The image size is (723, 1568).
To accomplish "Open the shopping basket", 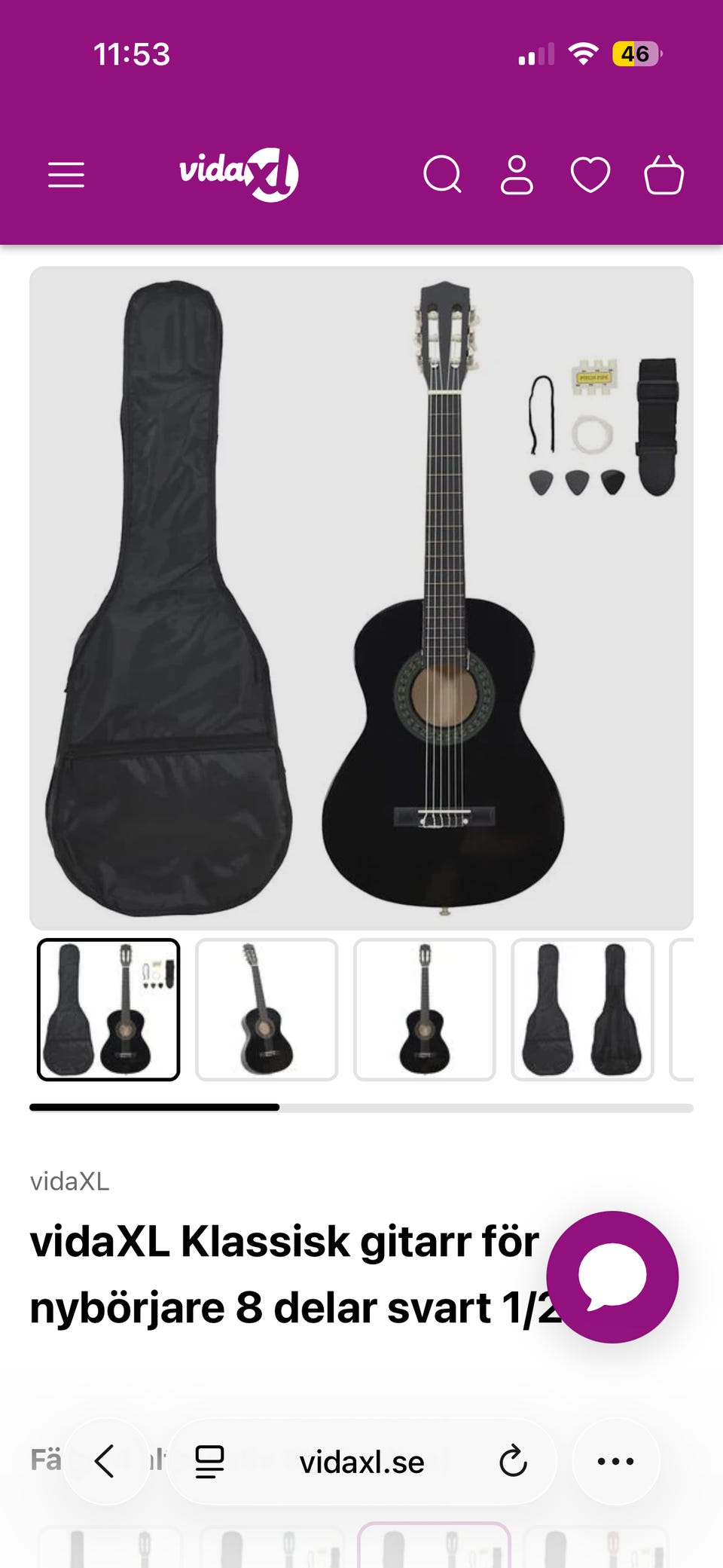I will coord(664,175).
